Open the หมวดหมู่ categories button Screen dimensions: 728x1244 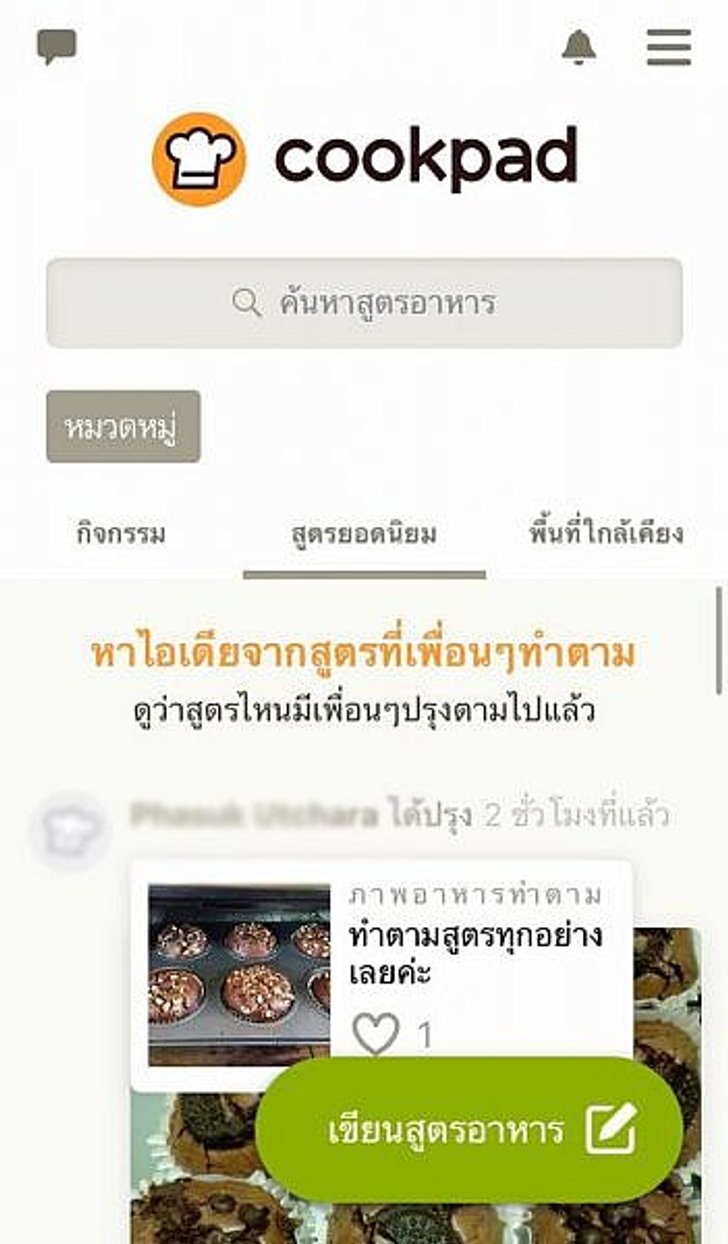click(x=123, y=427)
